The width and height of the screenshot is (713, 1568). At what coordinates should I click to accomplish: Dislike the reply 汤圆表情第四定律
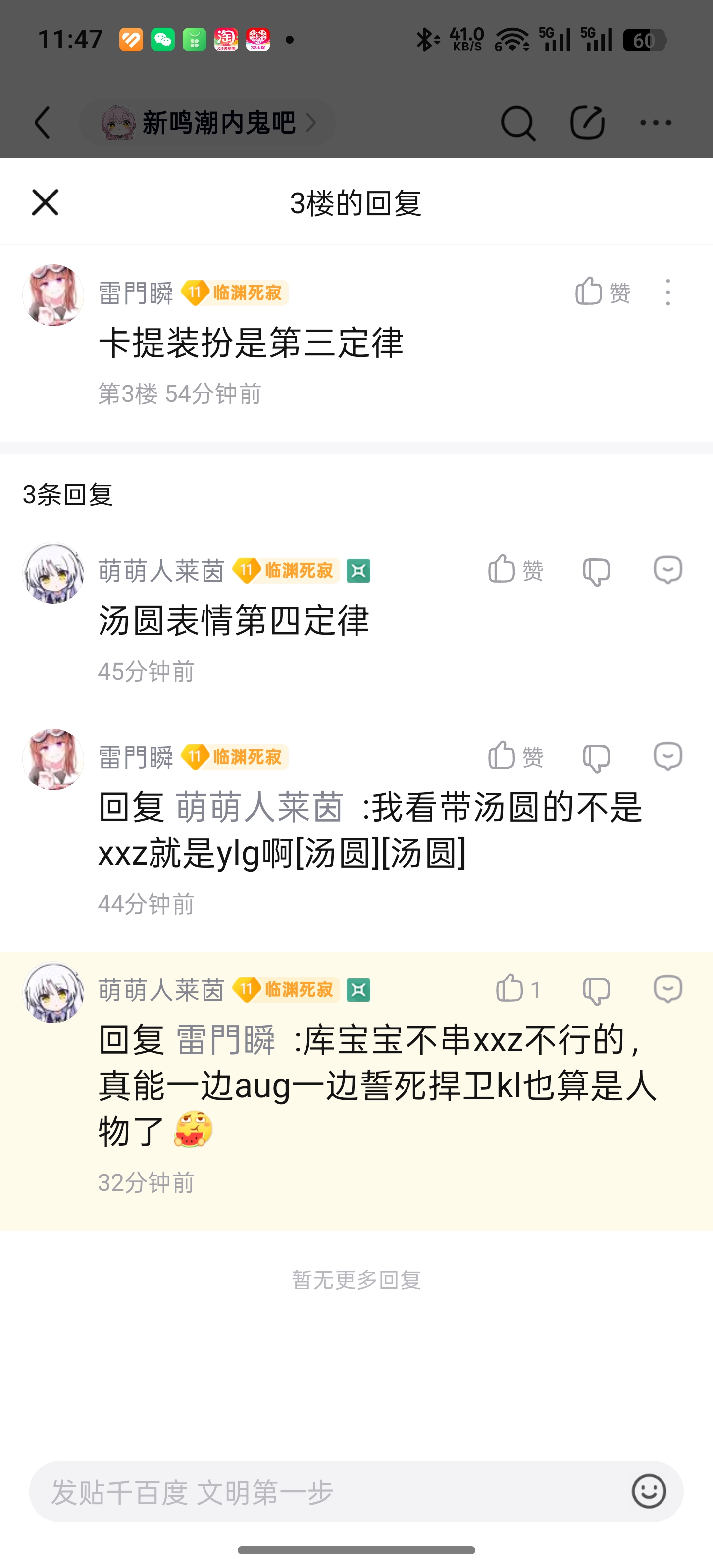596,571
